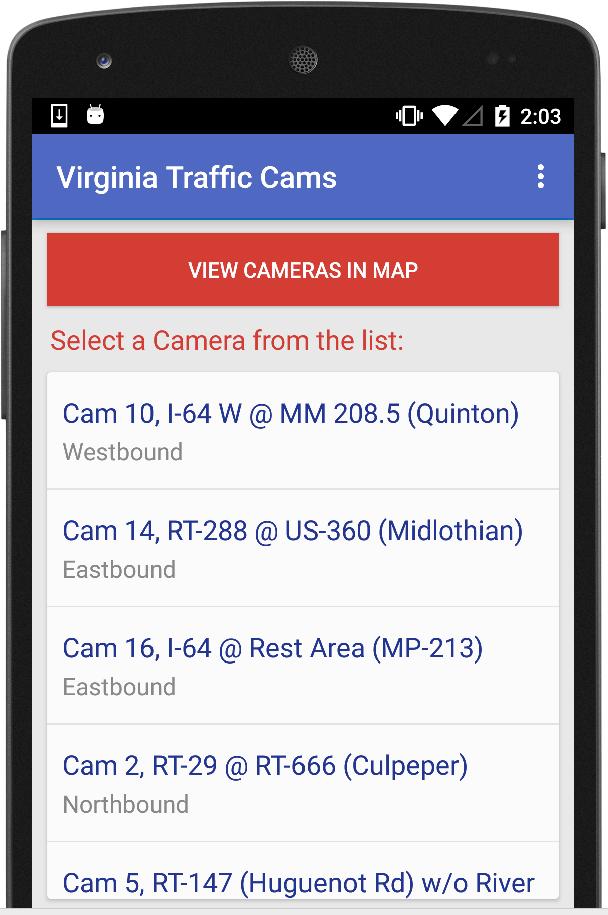608x915 pixels.
Task: Open Cam 5, RT-147 Huguenot Rd camera
Action: pyautogui.click(x=302, y=878)
